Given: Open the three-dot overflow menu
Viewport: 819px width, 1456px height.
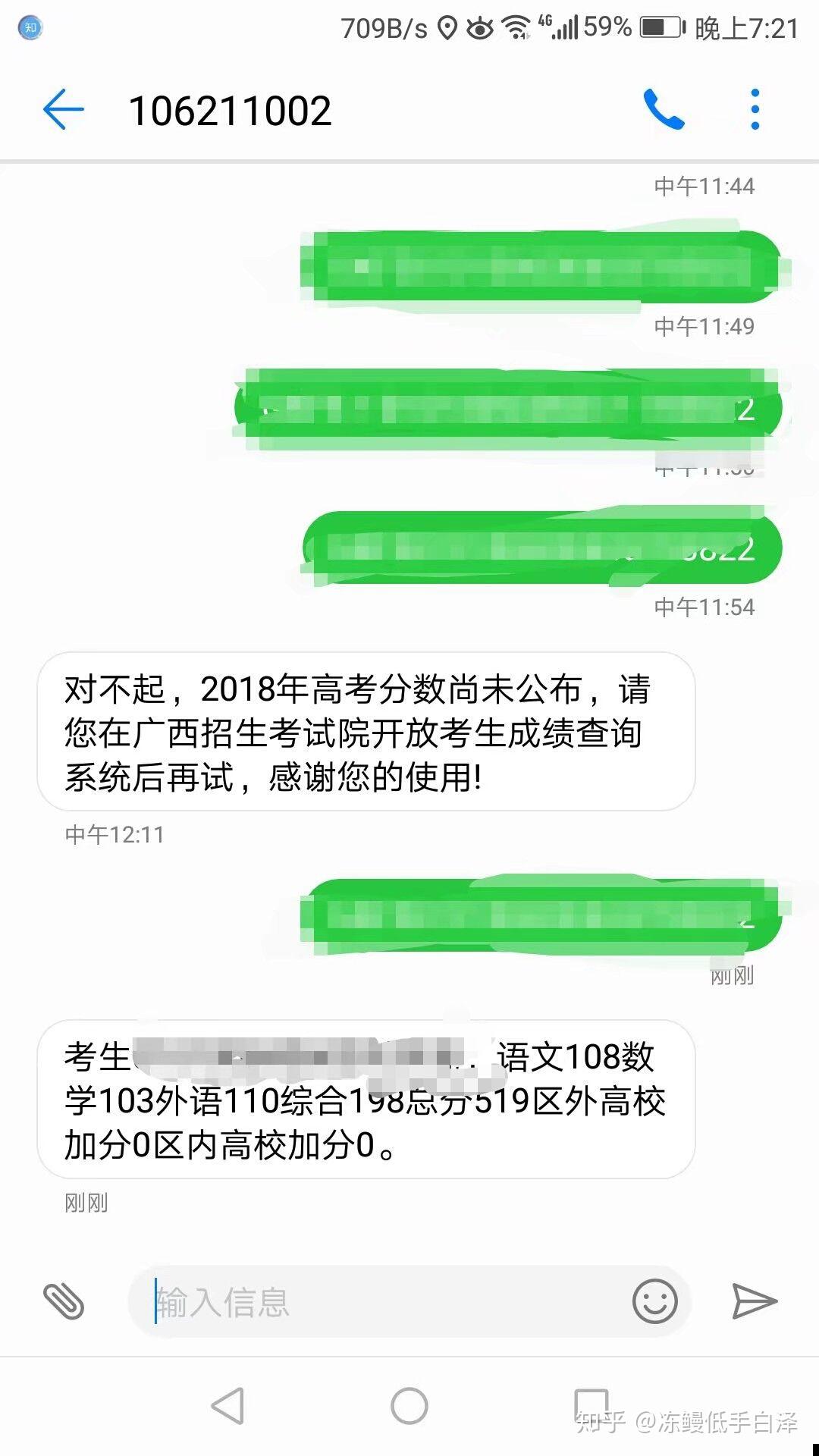Looking at the screenshot, I should (x=755, y=110).
